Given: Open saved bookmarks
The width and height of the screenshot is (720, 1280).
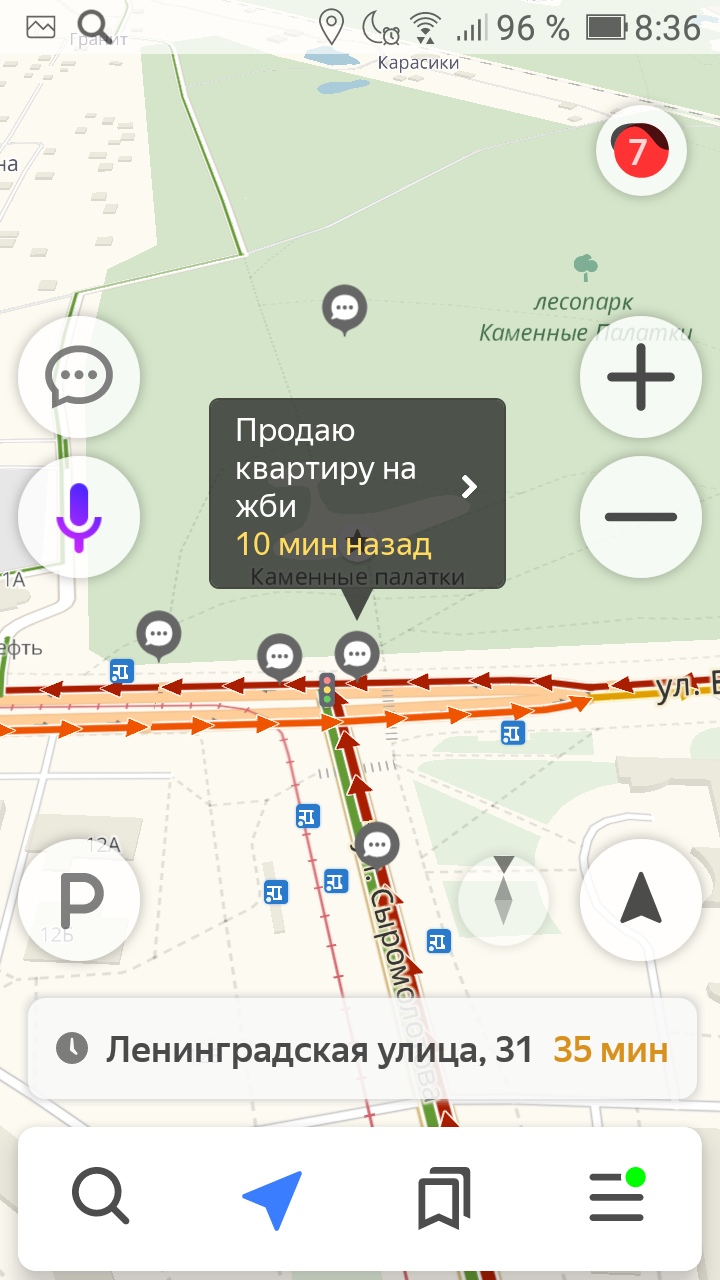Looking at the screenshot, I should click(443, 1197).
